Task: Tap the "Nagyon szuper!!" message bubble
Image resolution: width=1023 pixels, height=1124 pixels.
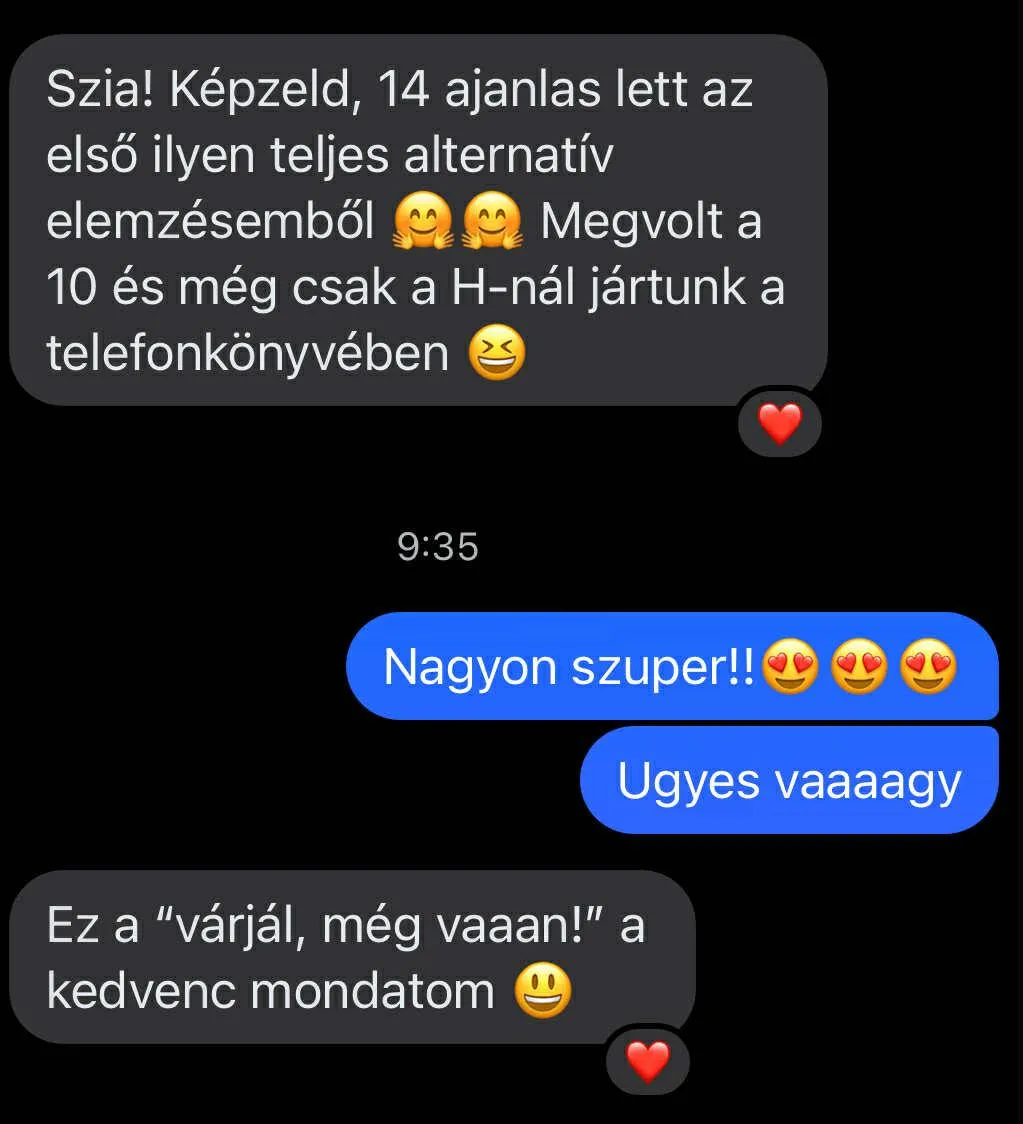Action: click(671, 667)
